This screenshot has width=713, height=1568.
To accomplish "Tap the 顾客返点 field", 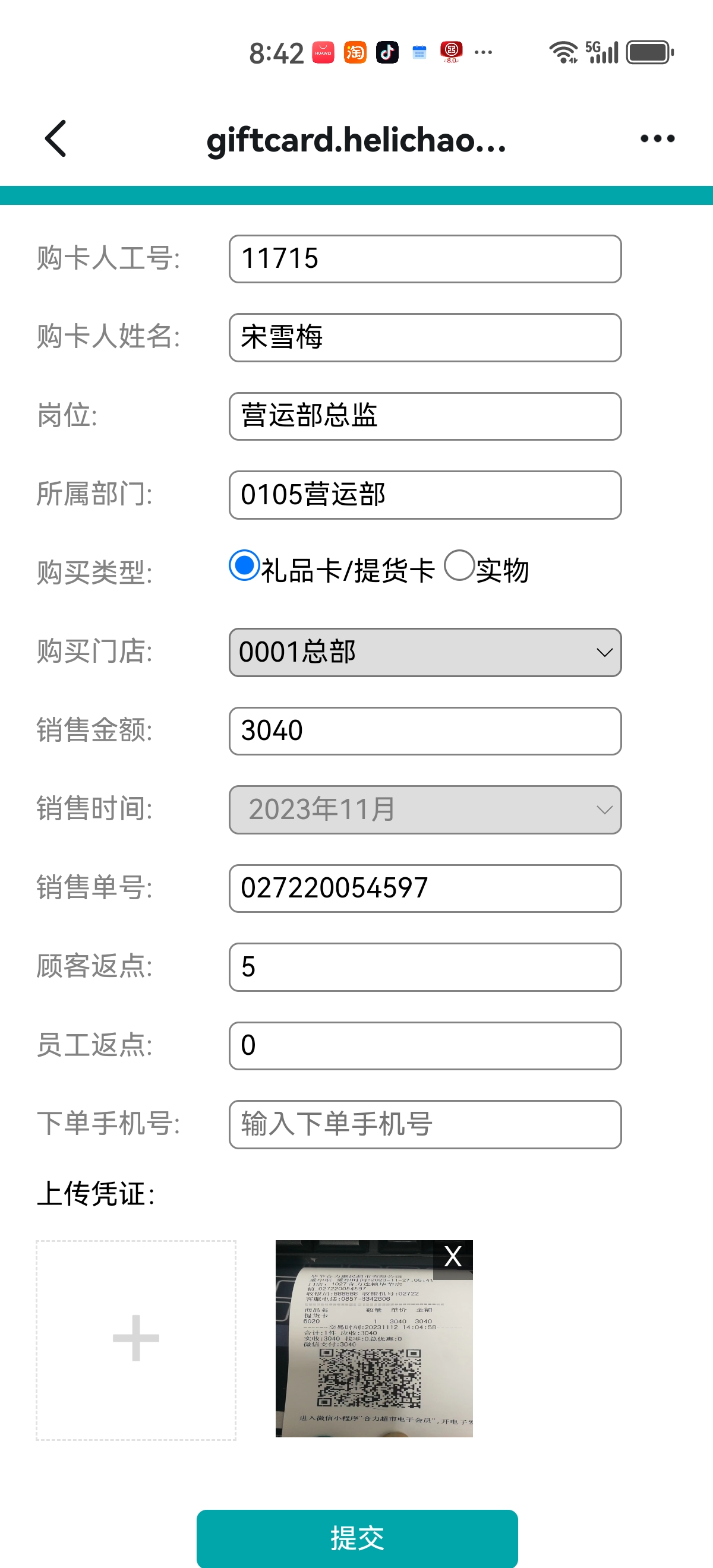I will [x=424, y=967].
